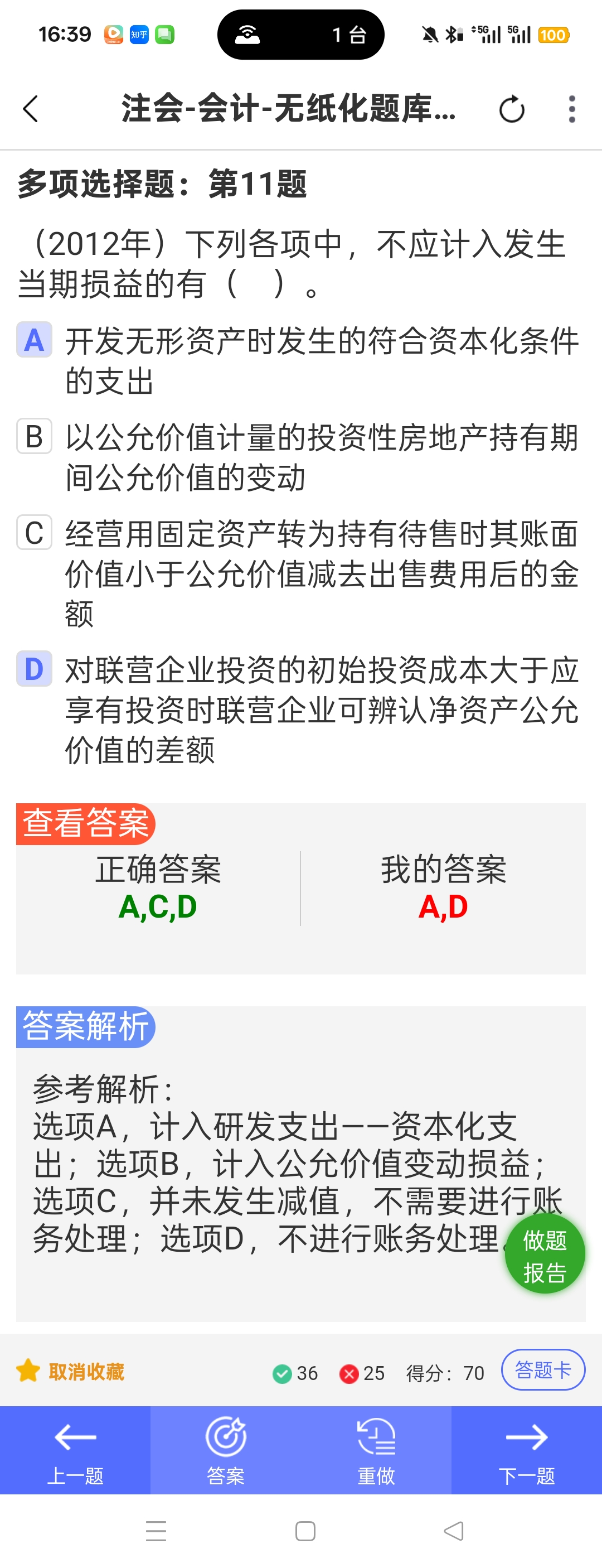Tap the system back triangle
This screenshot has height=1568, width=602.
pos(454,1531)
